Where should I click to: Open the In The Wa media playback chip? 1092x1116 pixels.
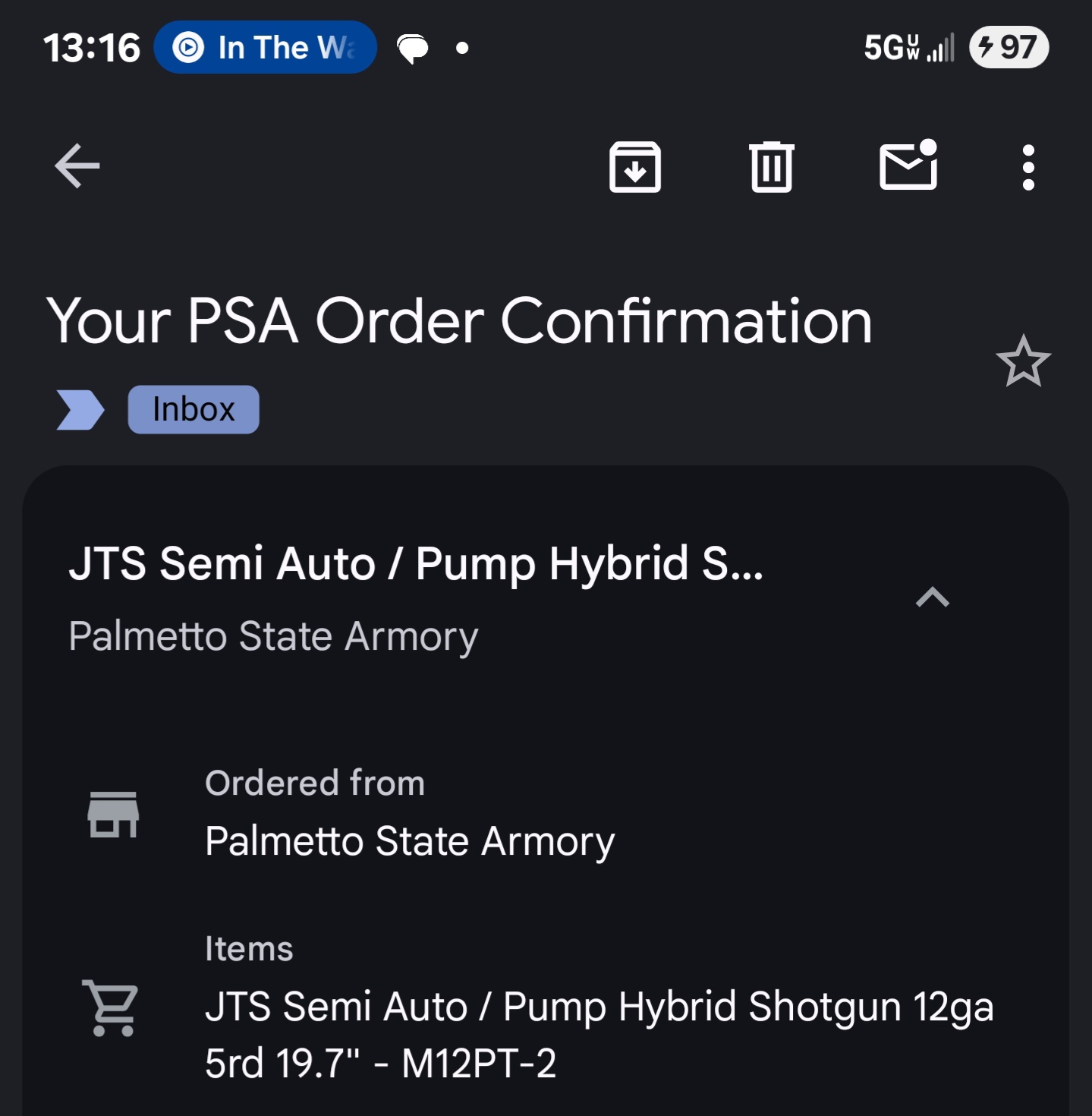click(x=265, y=48)
